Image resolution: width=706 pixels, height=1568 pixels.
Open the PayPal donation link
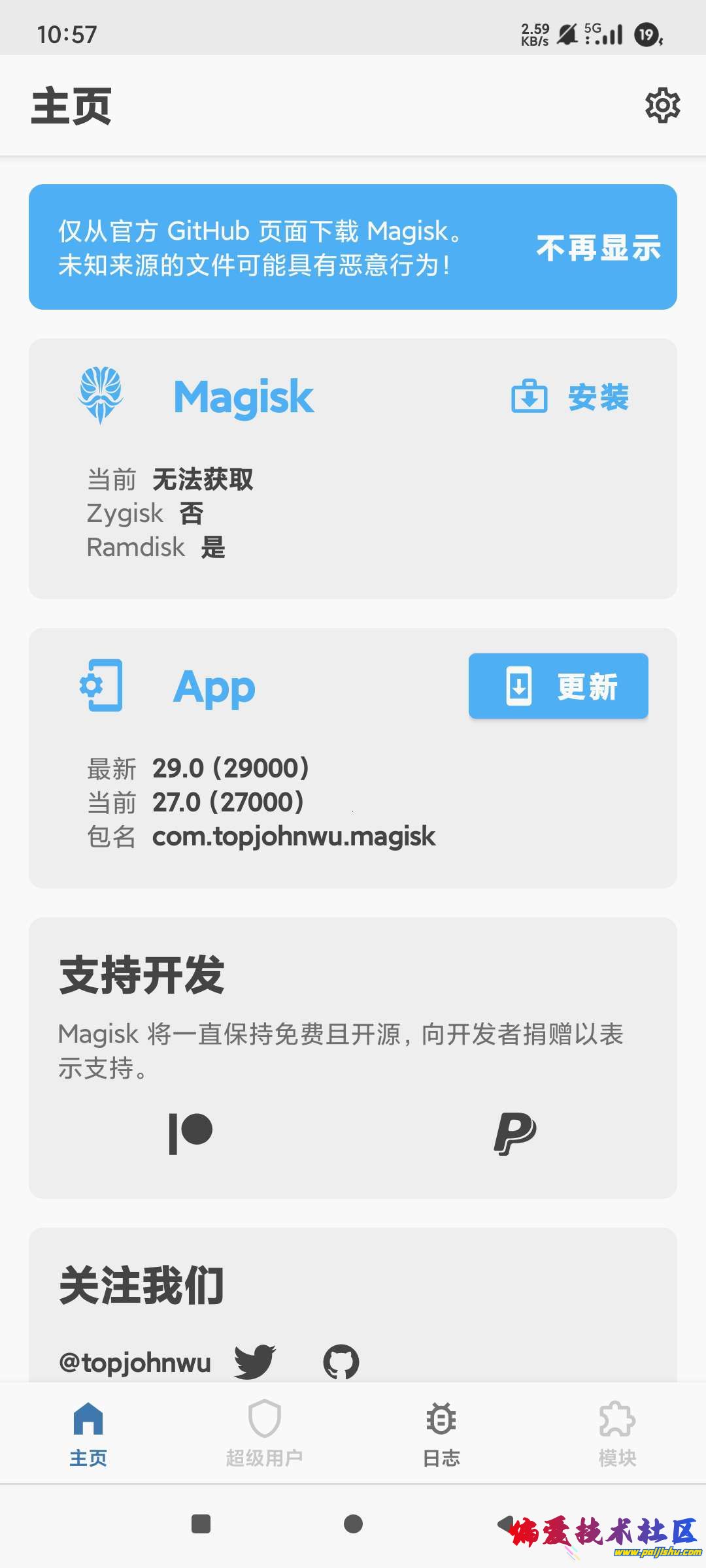pyautogui.click(x=514, y=1133)
